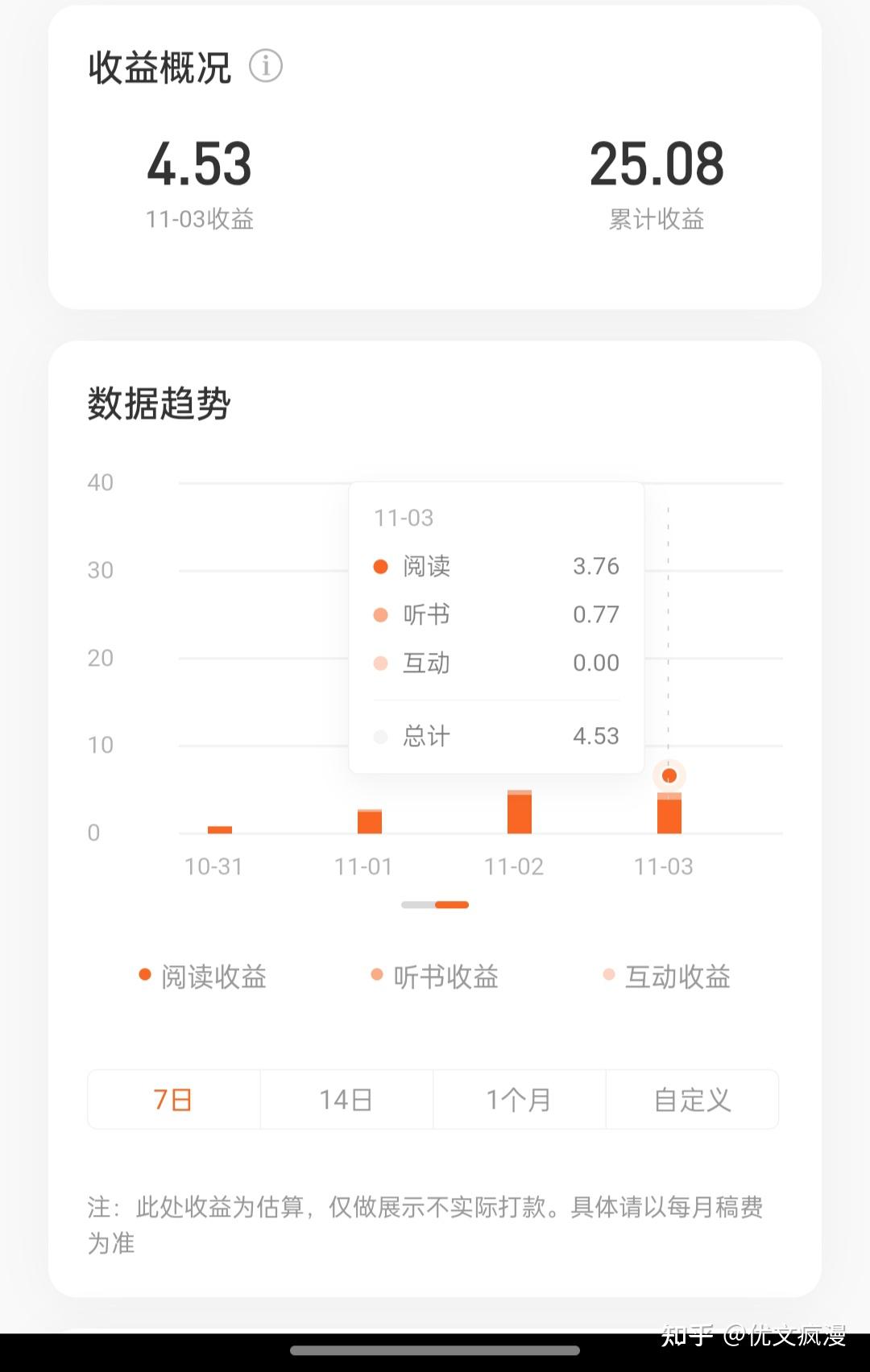
Task: Select the 7日 time range
Action: pos(173,1099)
